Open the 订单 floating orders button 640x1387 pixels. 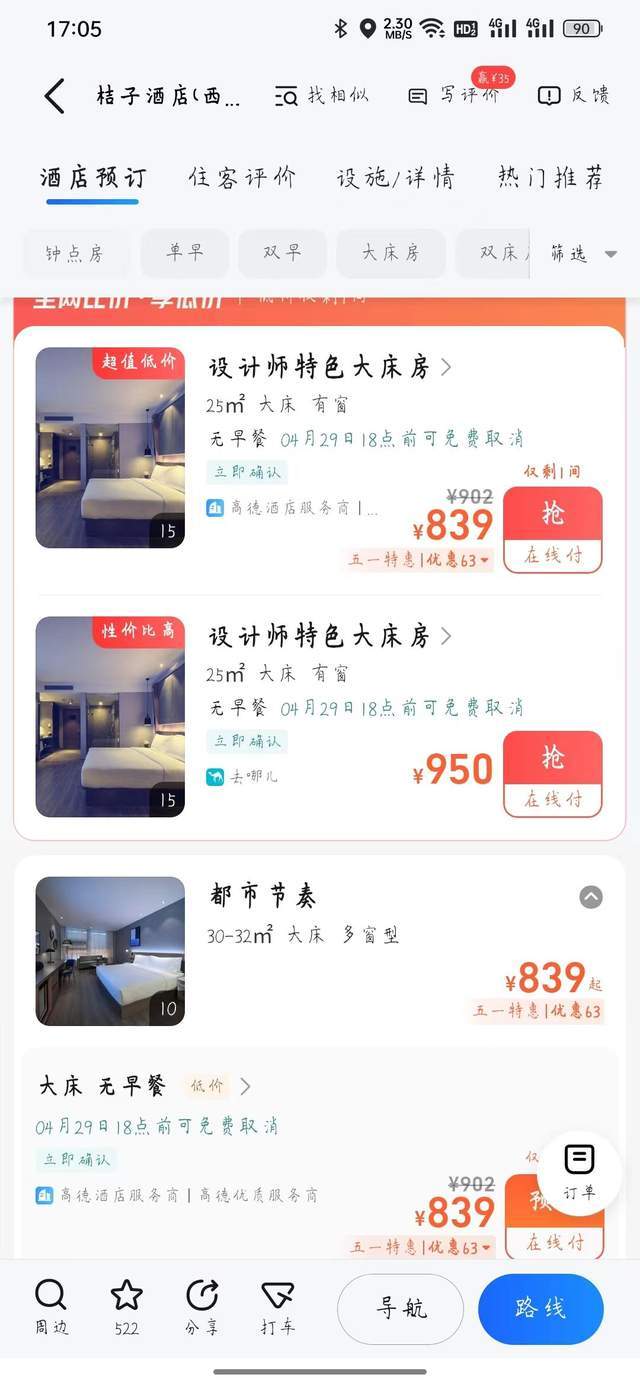[579, 1170]
